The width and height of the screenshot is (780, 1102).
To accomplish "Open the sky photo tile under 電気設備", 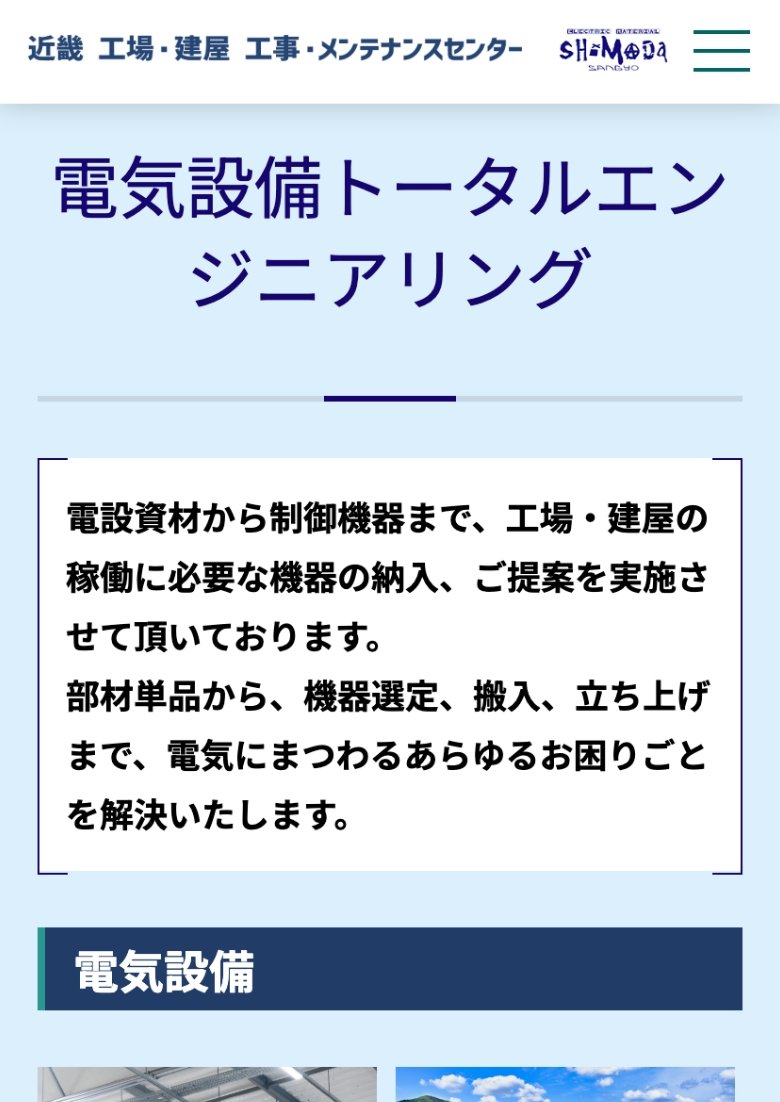I will pos(565,1085).
